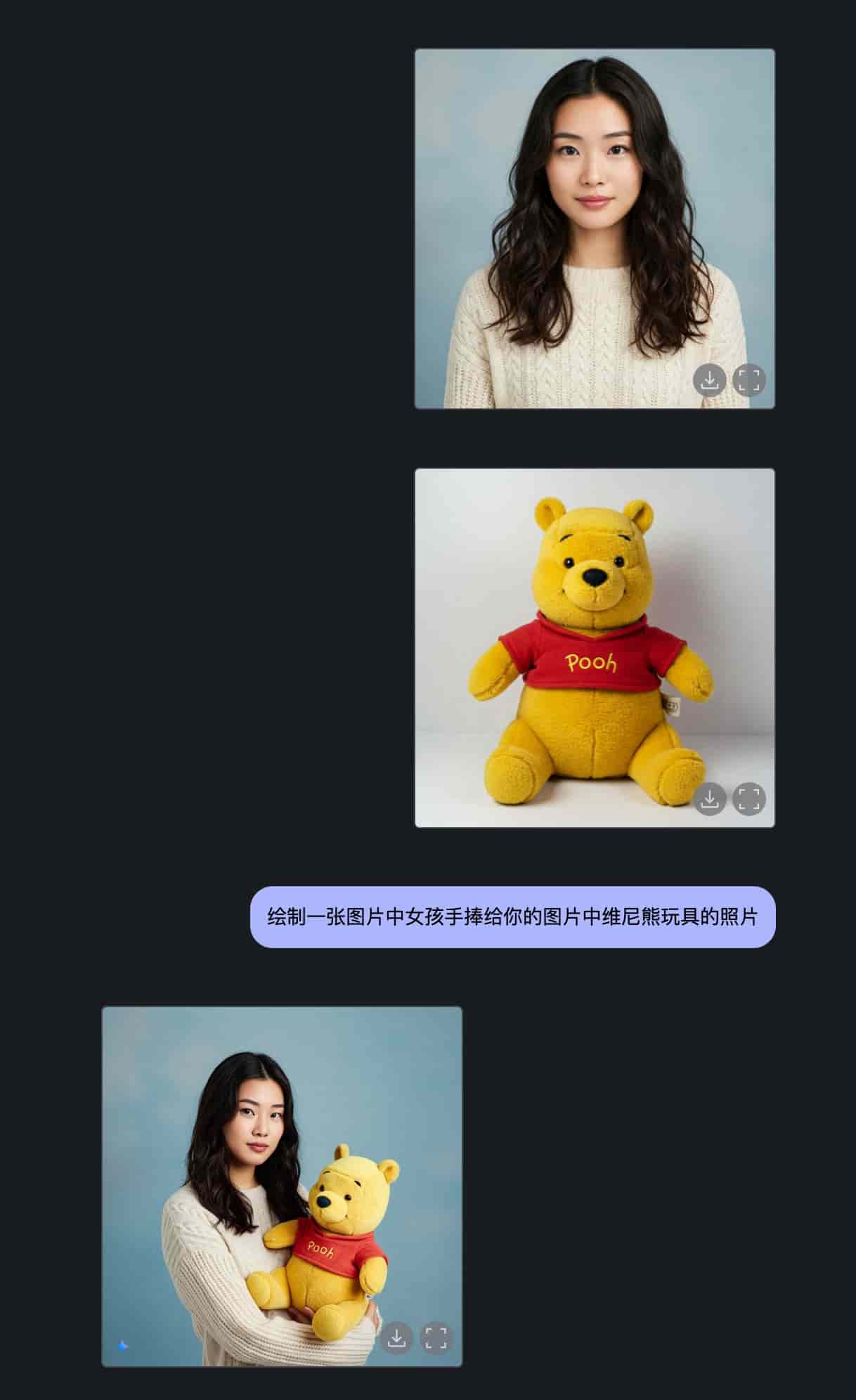Image resolution: width=856 pixels, height=1400 pixels.
Task: Open the generated photo of woman holding Pooh
Action: coord(282,1186)
